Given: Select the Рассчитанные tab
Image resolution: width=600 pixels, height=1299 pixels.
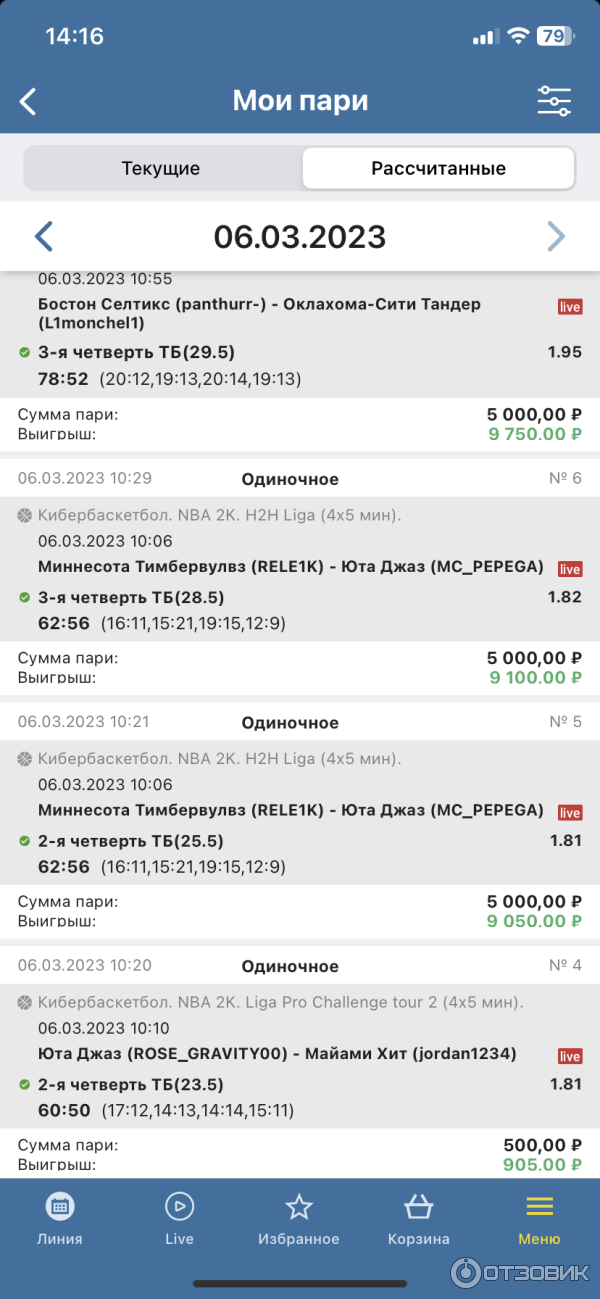Looking at the screenshot, I should [x=438, y=168].
